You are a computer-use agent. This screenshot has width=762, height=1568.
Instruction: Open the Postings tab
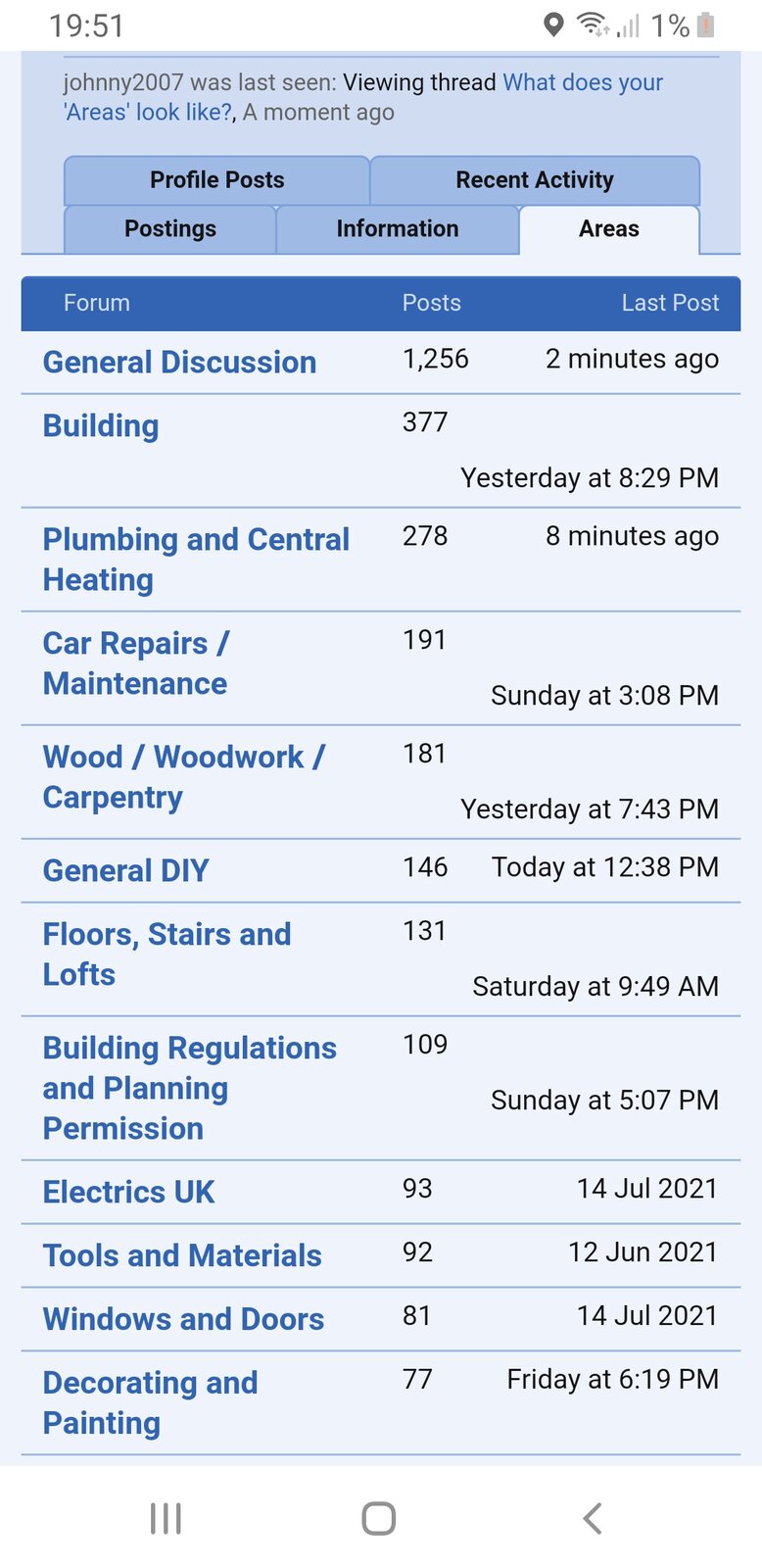(169, 228)
